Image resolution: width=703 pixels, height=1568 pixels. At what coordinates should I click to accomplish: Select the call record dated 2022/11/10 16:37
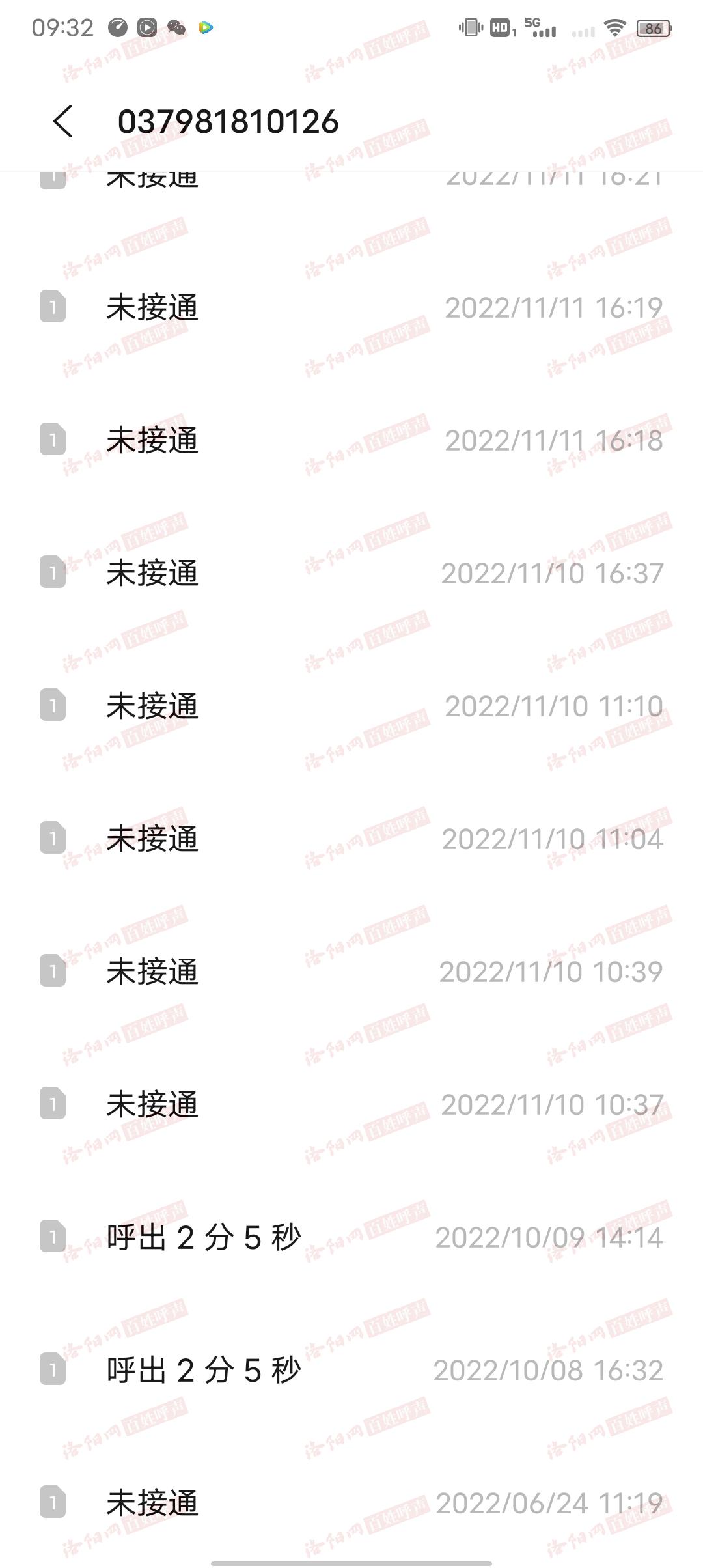coord(351,573)
